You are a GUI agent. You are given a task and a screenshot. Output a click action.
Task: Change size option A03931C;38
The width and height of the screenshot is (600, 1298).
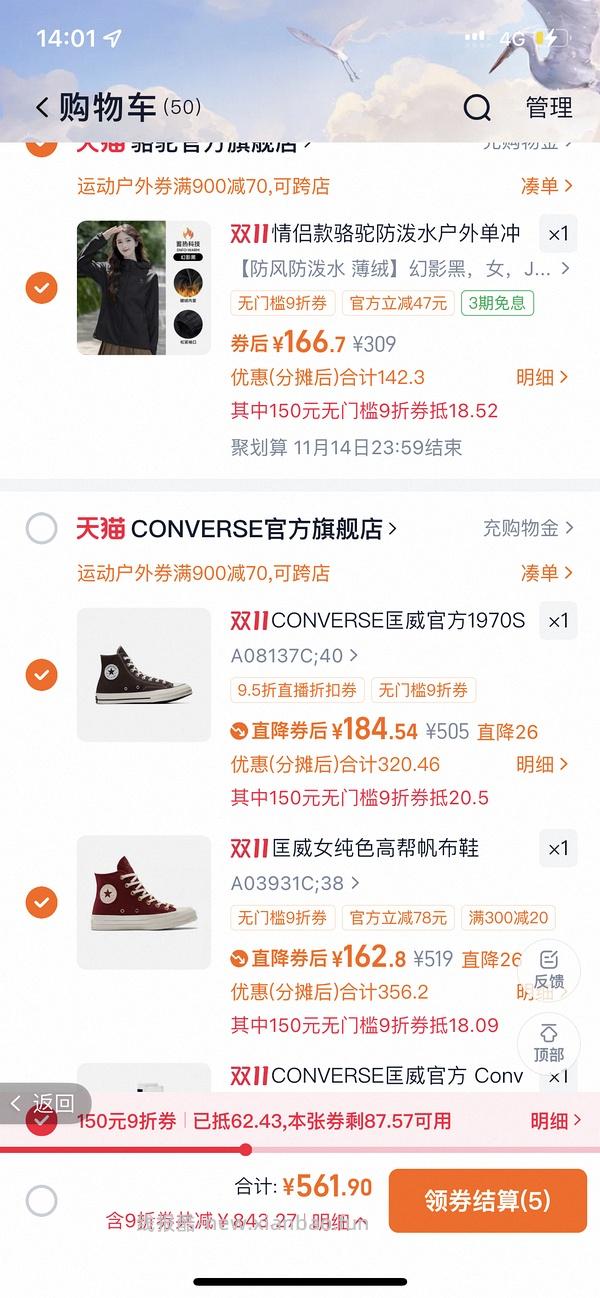(x=294, y=884)
